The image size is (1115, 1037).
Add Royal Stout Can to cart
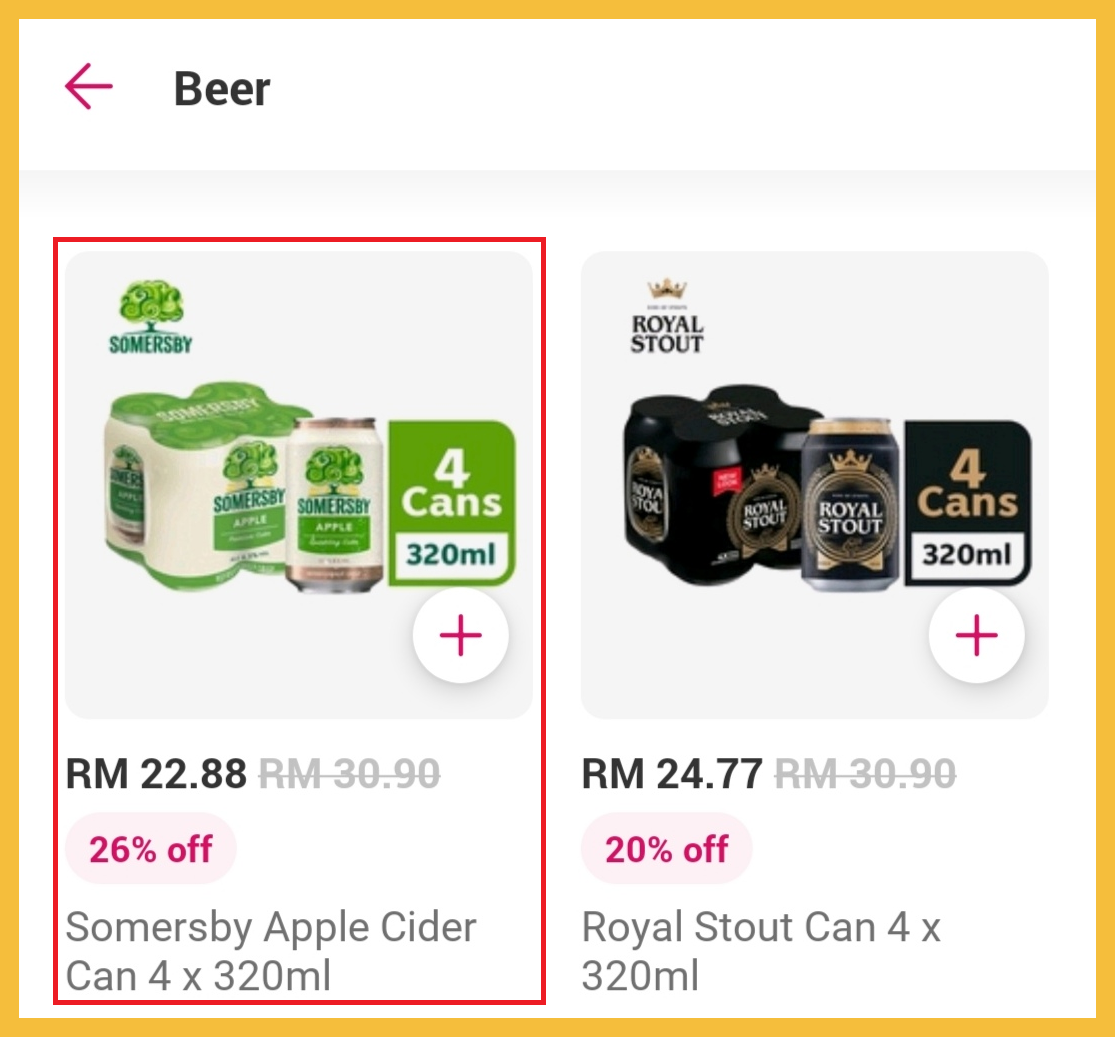(x=976, y=636)
